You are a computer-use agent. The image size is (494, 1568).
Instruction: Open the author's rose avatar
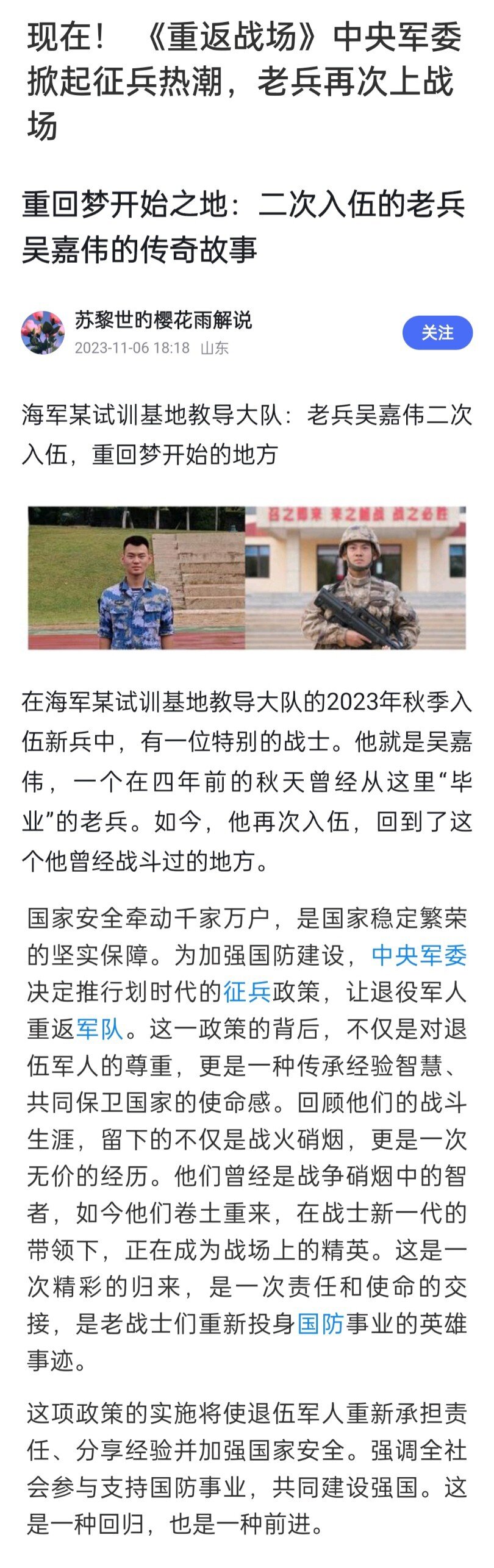point(43,333)
